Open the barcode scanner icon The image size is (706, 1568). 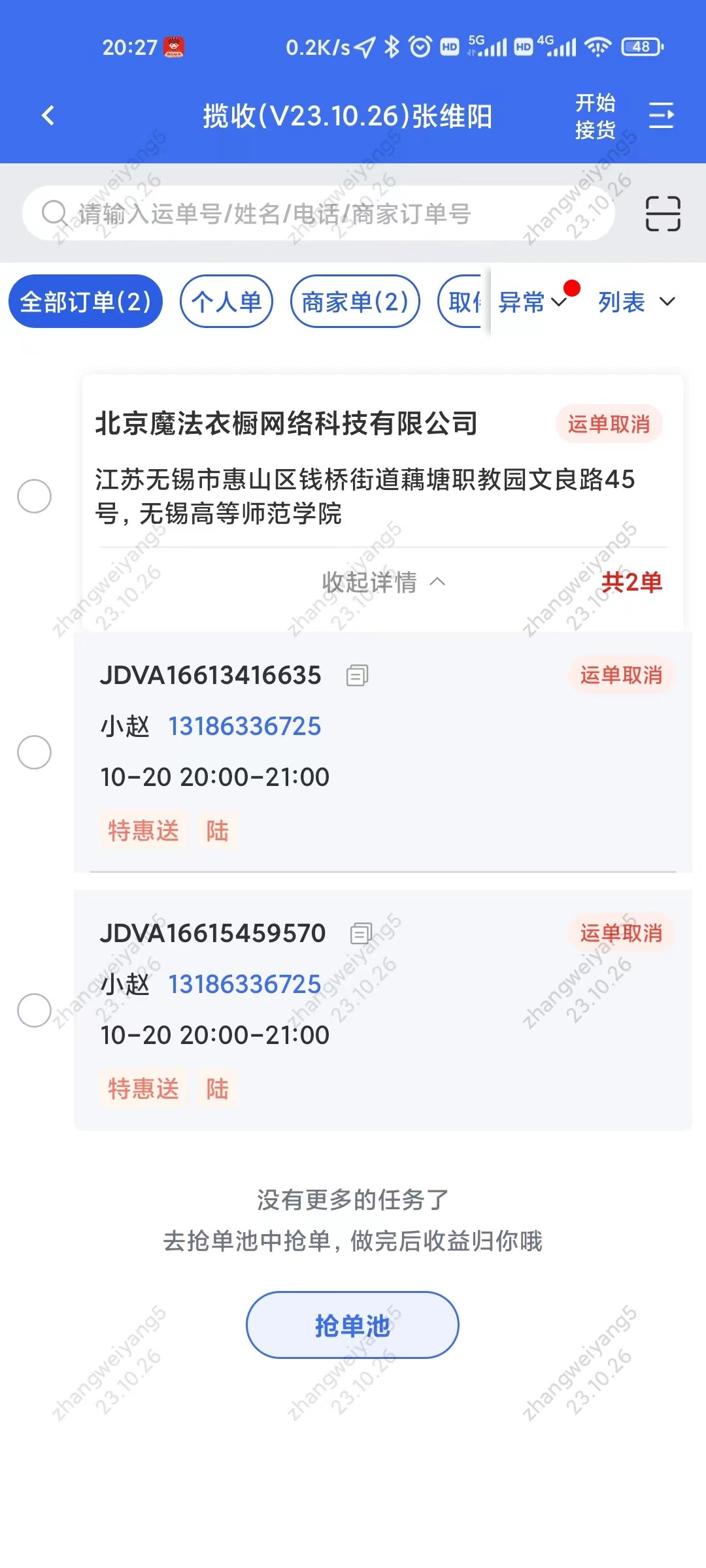click(662, 214)
